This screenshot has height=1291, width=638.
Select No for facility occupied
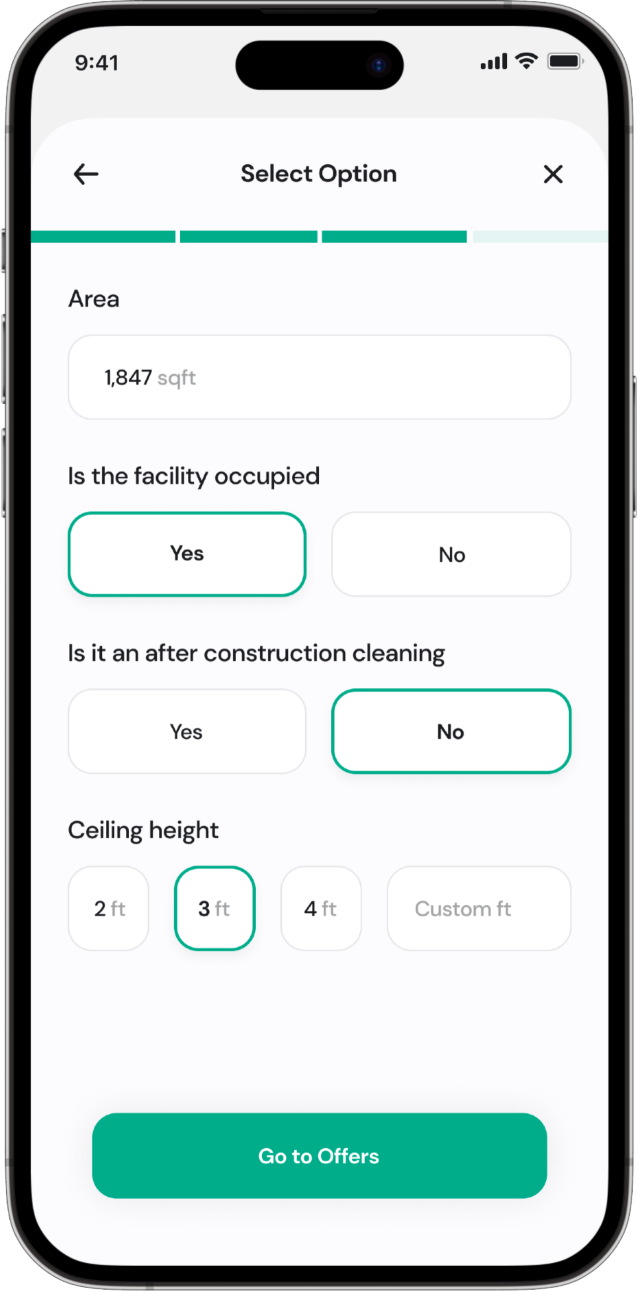(451, 554)
